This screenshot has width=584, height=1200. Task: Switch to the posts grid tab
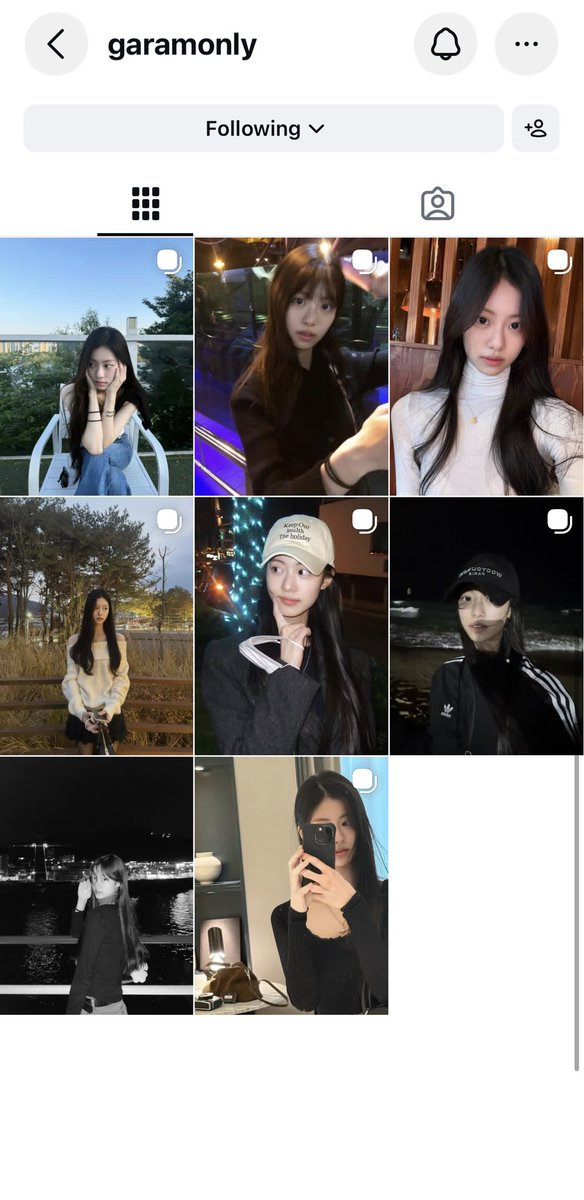tap(146, 204)
